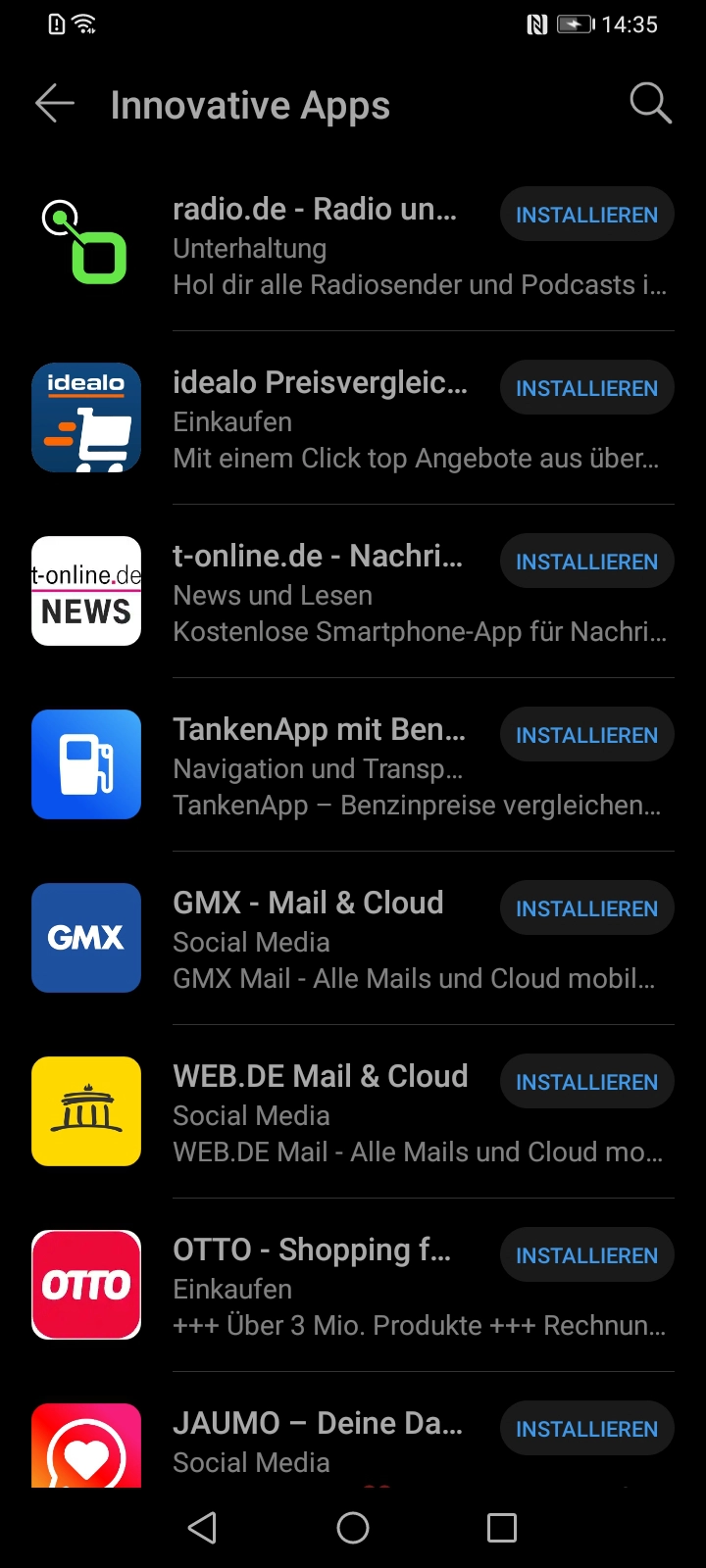Open the recent apps view

click(x=502, y=1527)
